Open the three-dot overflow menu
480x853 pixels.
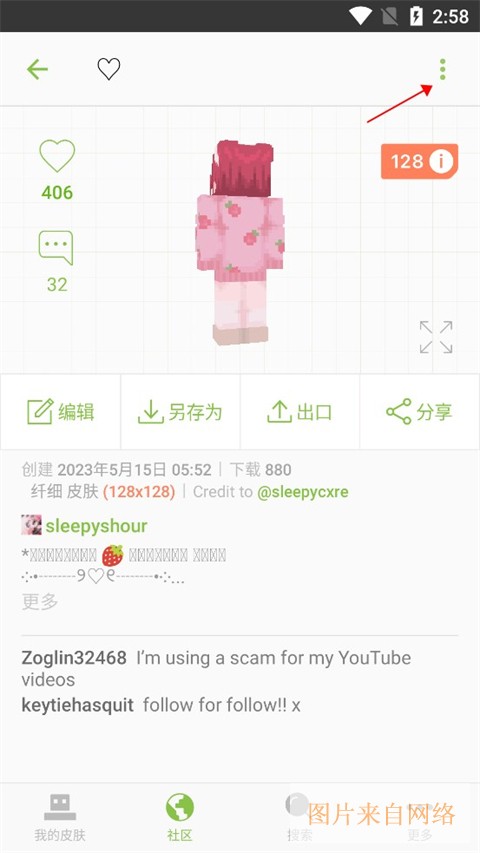442,69
